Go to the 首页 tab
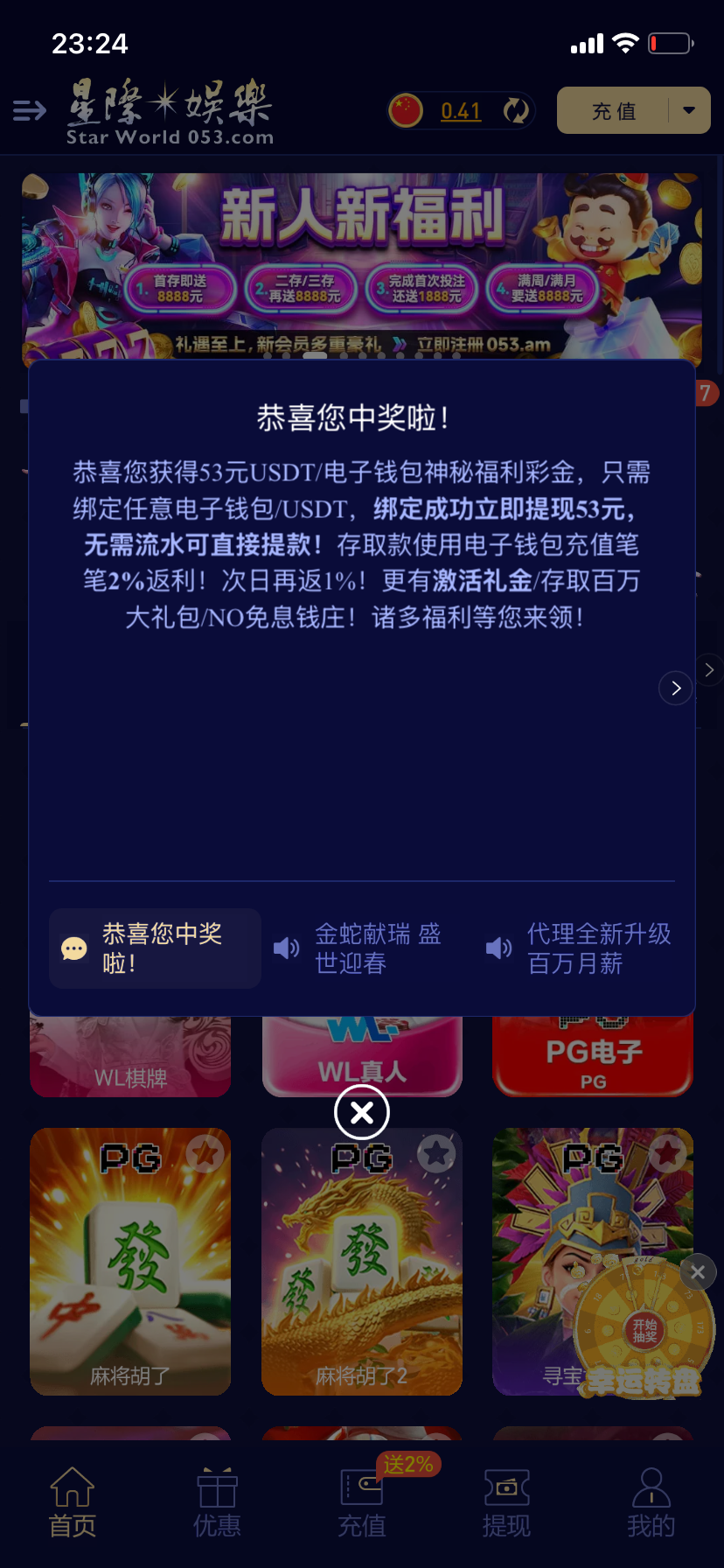 pyautogui.click(x=73, y=1501)
